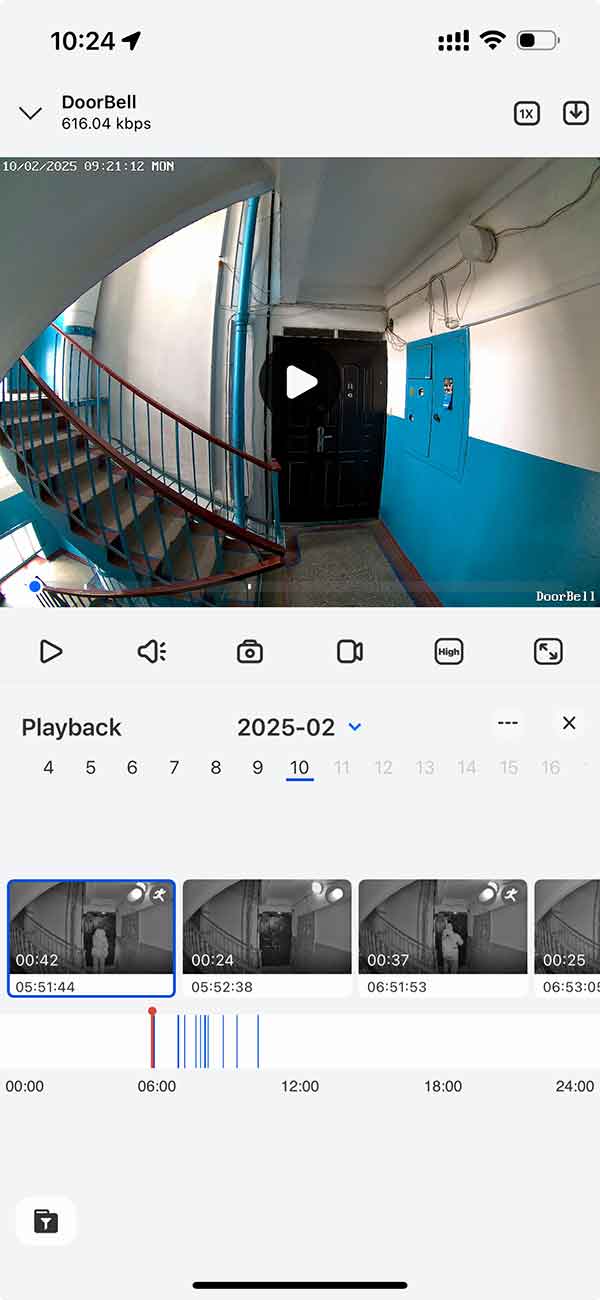Select date 7 in the calendar strip
The image size is (600, 1300).
[x=174, y=768]
